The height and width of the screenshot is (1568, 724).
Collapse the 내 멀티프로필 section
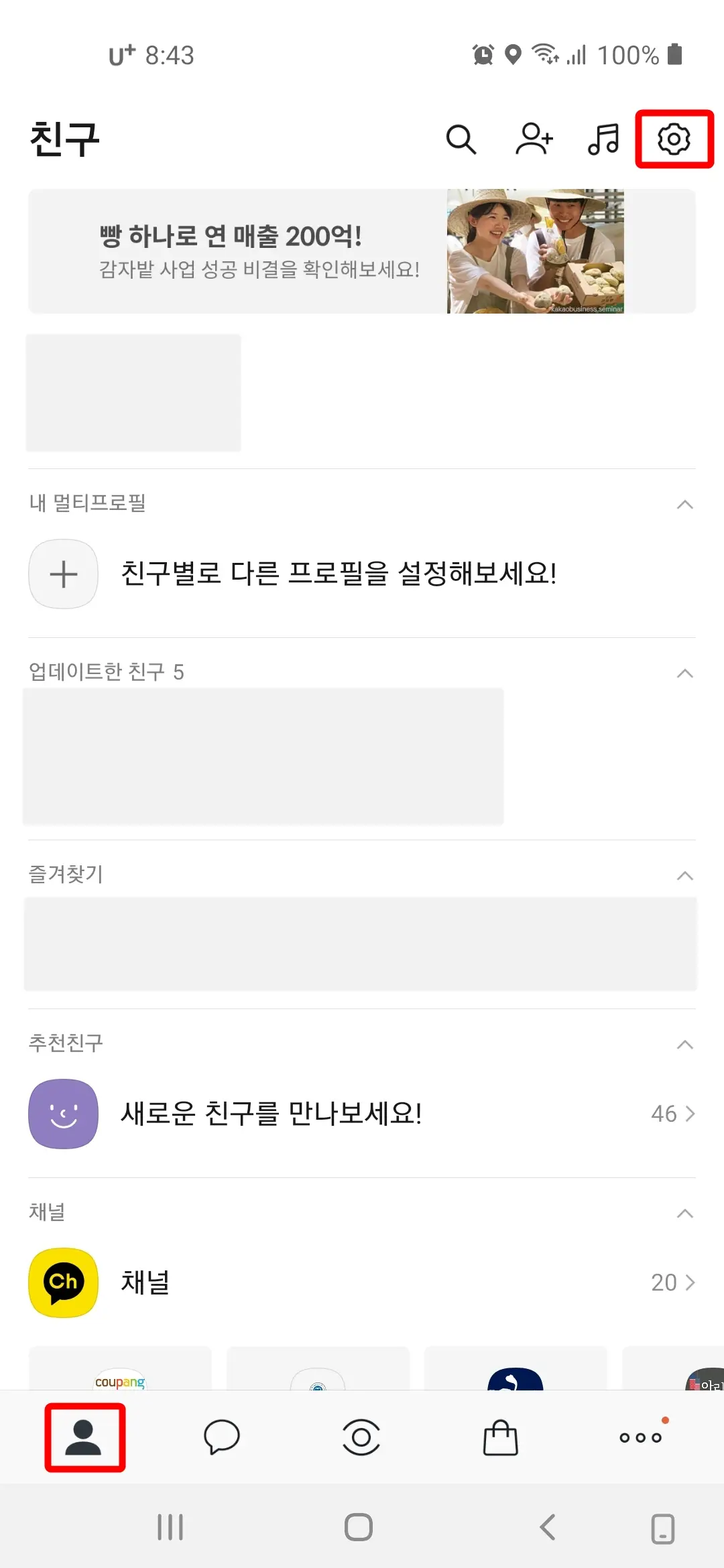(684, 505)
